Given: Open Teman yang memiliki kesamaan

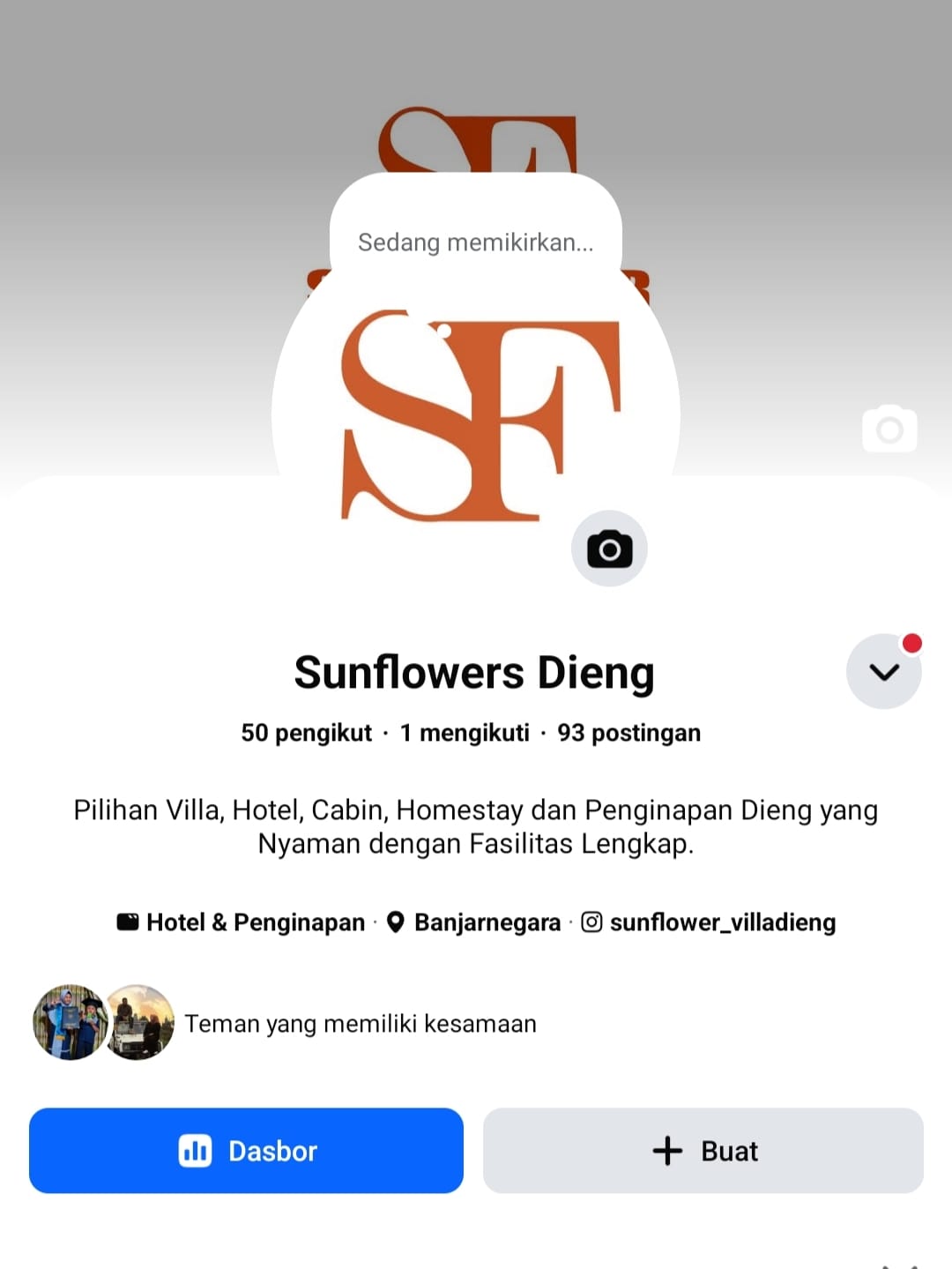Looking at the screenshot, I should pyautogui.click(x=285, y=1023).
